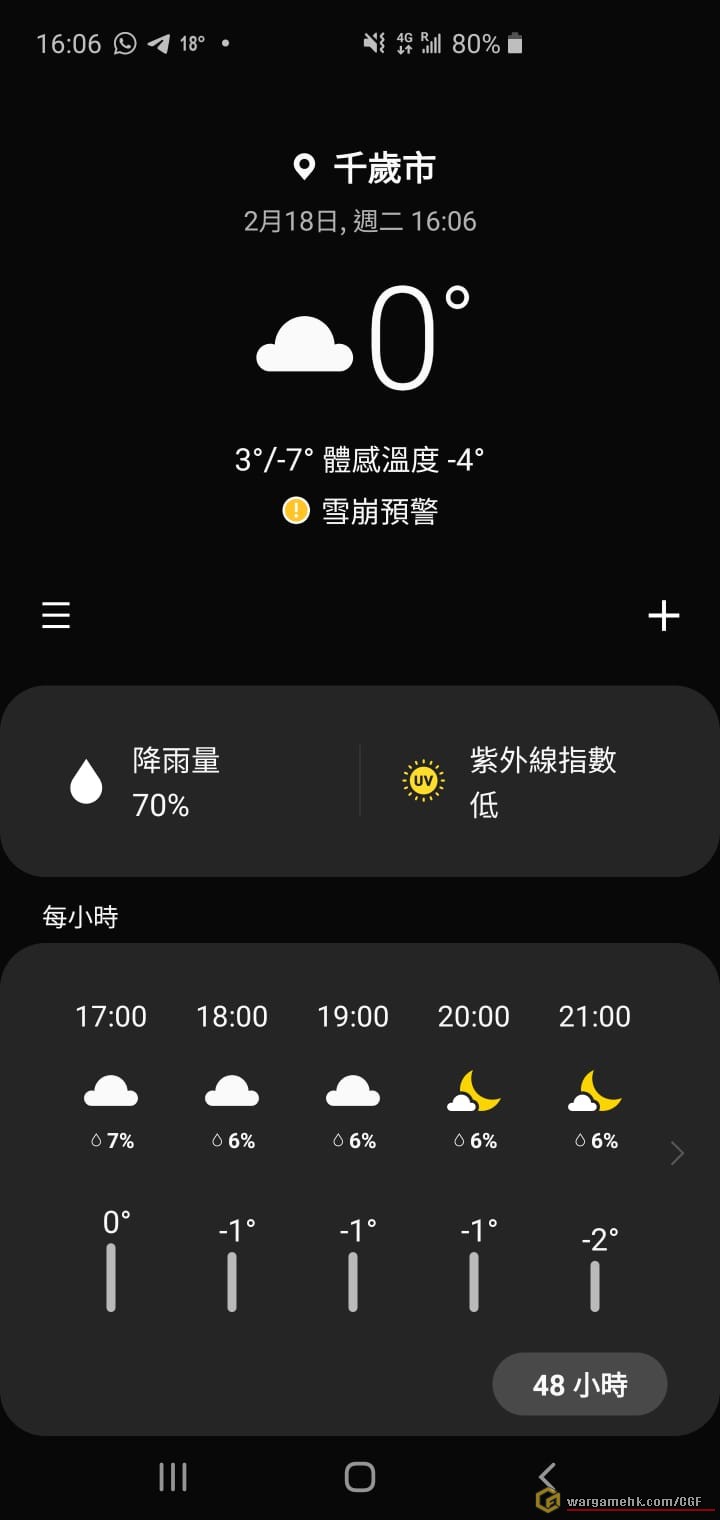720x1520 pixels.
Task: Open the 48 小時 hourly forecast
Action: pos(580,1384)
